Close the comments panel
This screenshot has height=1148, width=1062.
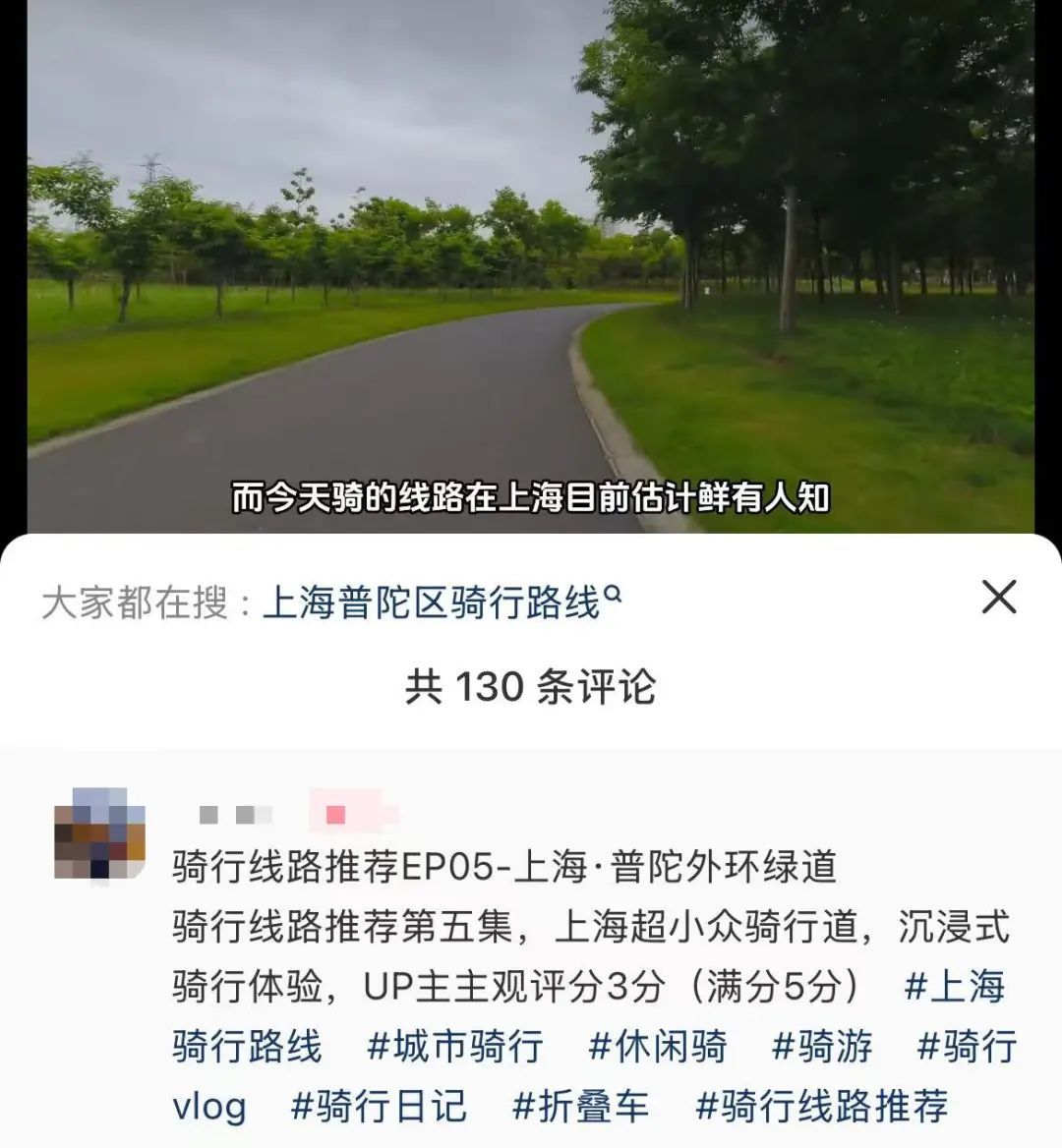998,597
